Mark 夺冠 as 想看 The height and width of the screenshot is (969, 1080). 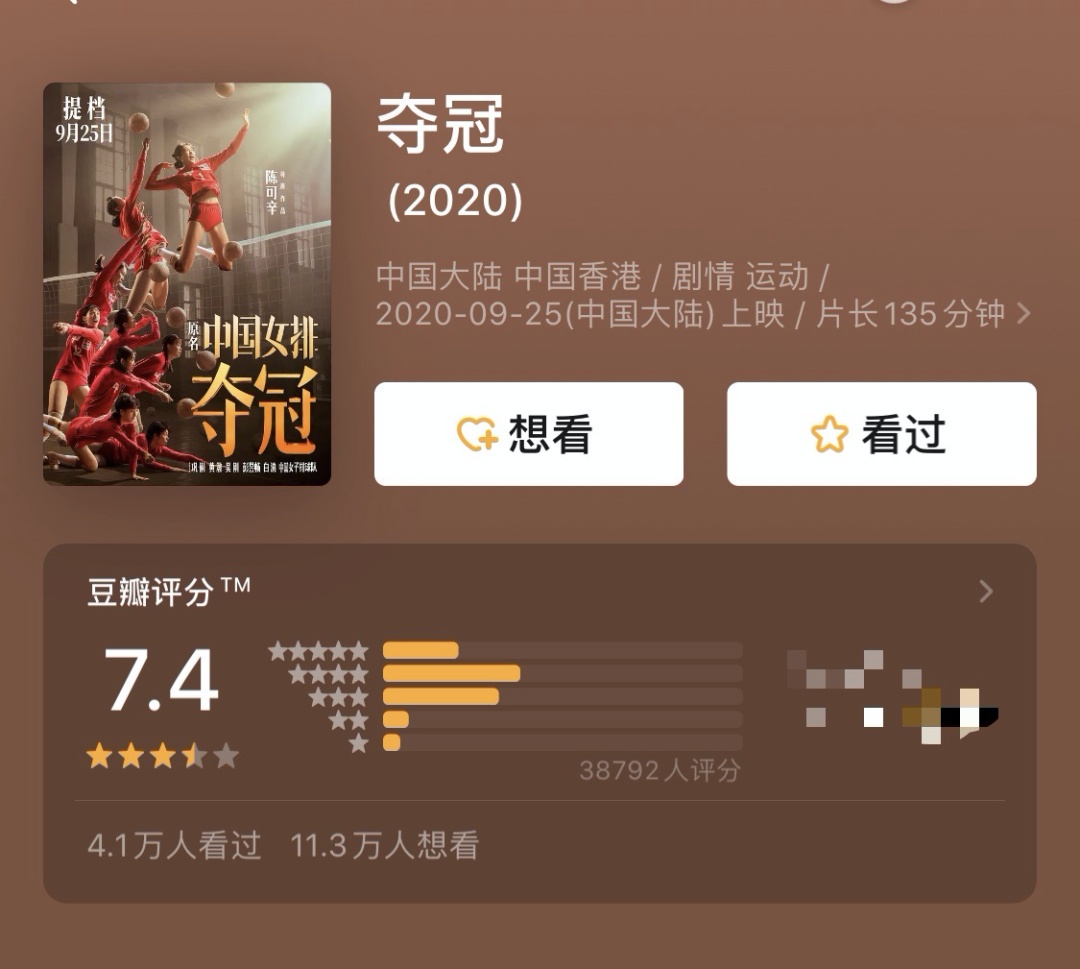[528, 434]
